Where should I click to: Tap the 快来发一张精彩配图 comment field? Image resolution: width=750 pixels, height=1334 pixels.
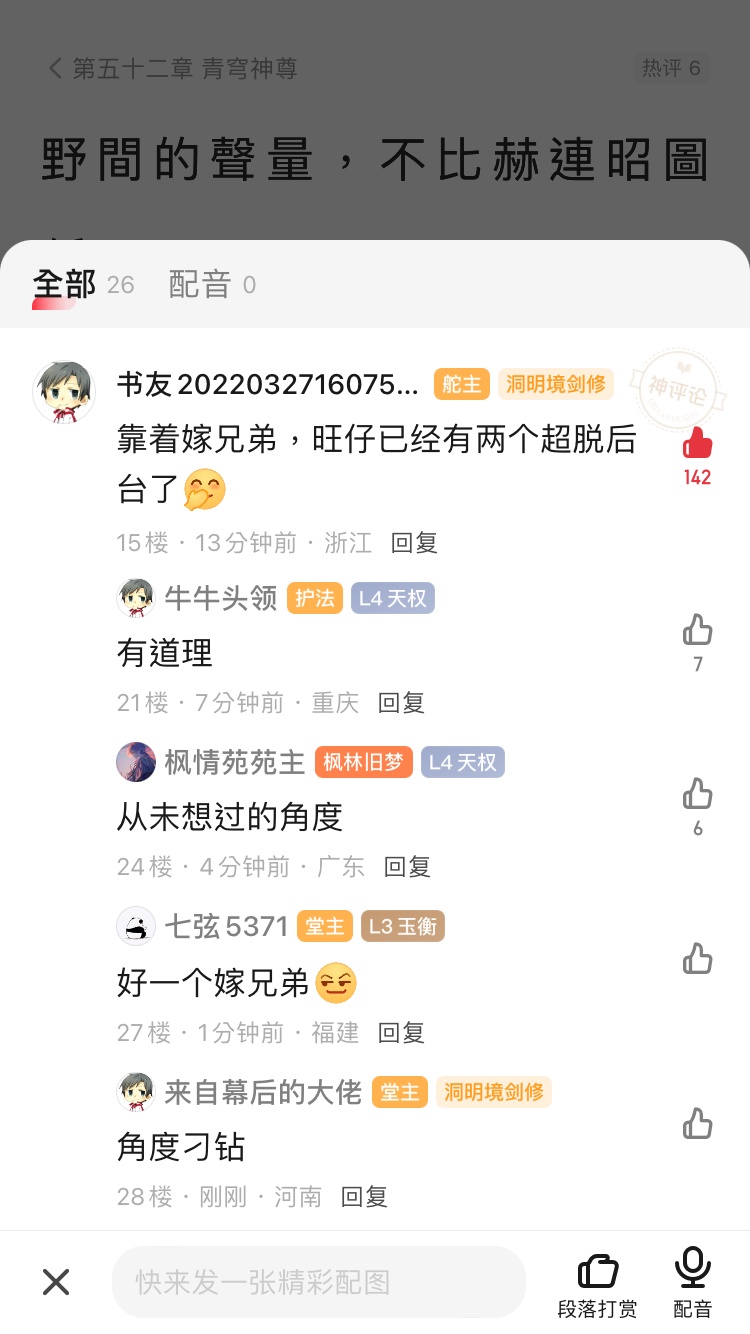[x=318, y=1281]
